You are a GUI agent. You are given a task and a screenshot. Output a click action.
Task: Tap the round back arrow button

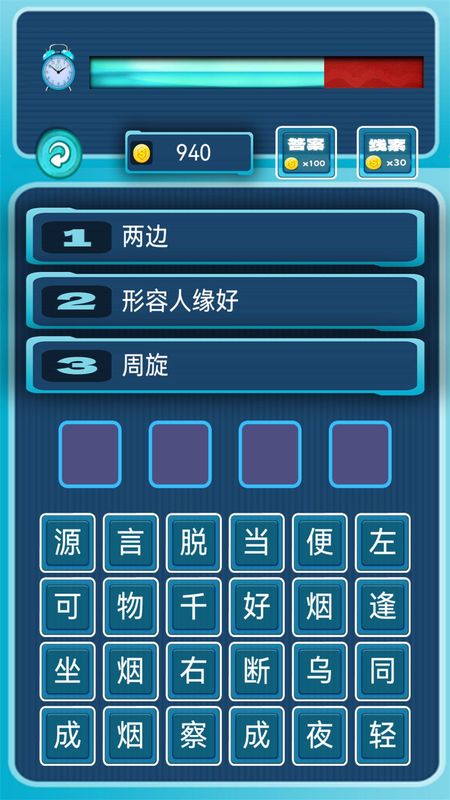(x=59, y=153)
